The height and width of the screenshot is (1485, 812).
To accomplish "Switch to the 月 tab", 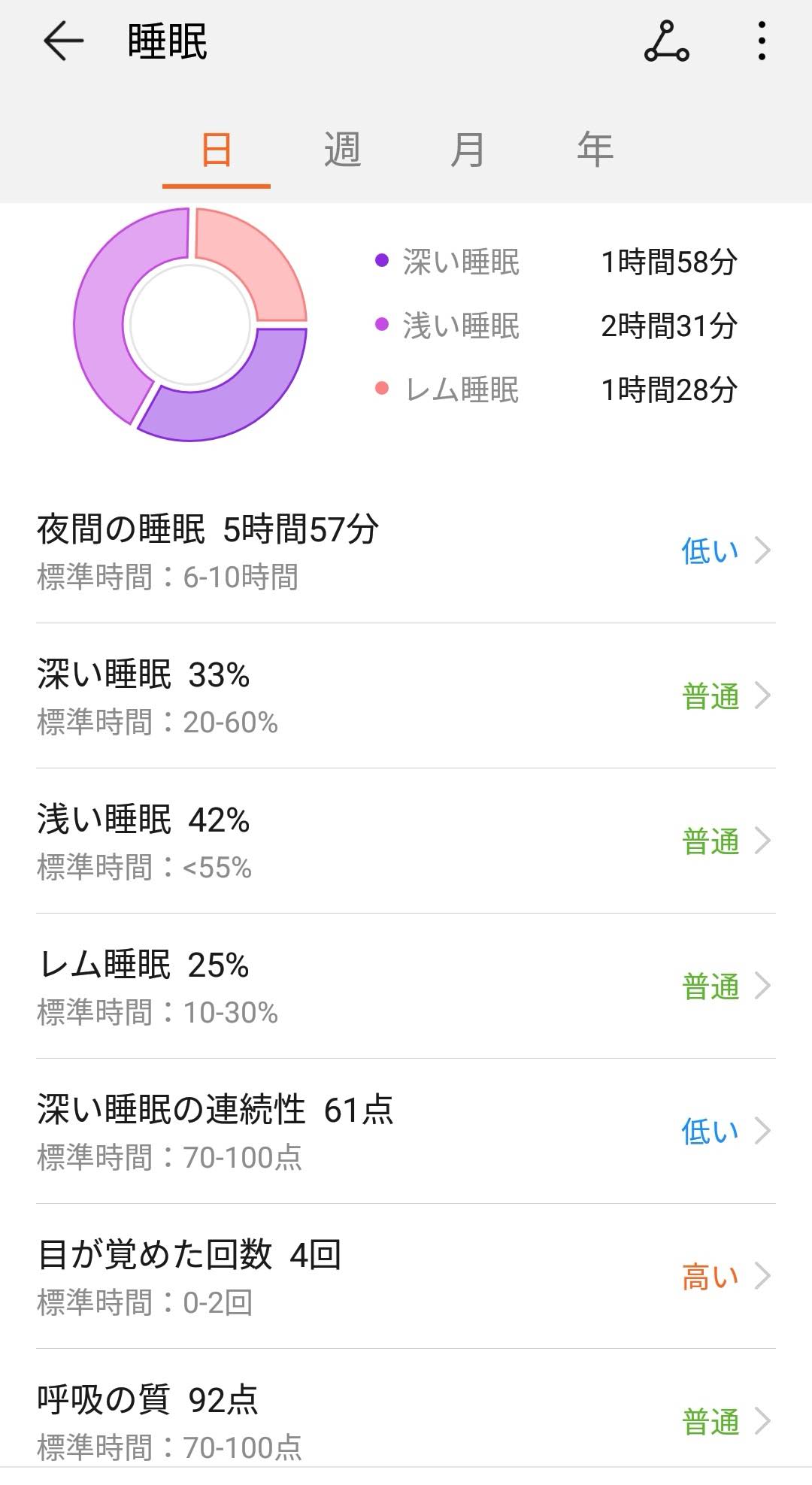I will [468, 150].
